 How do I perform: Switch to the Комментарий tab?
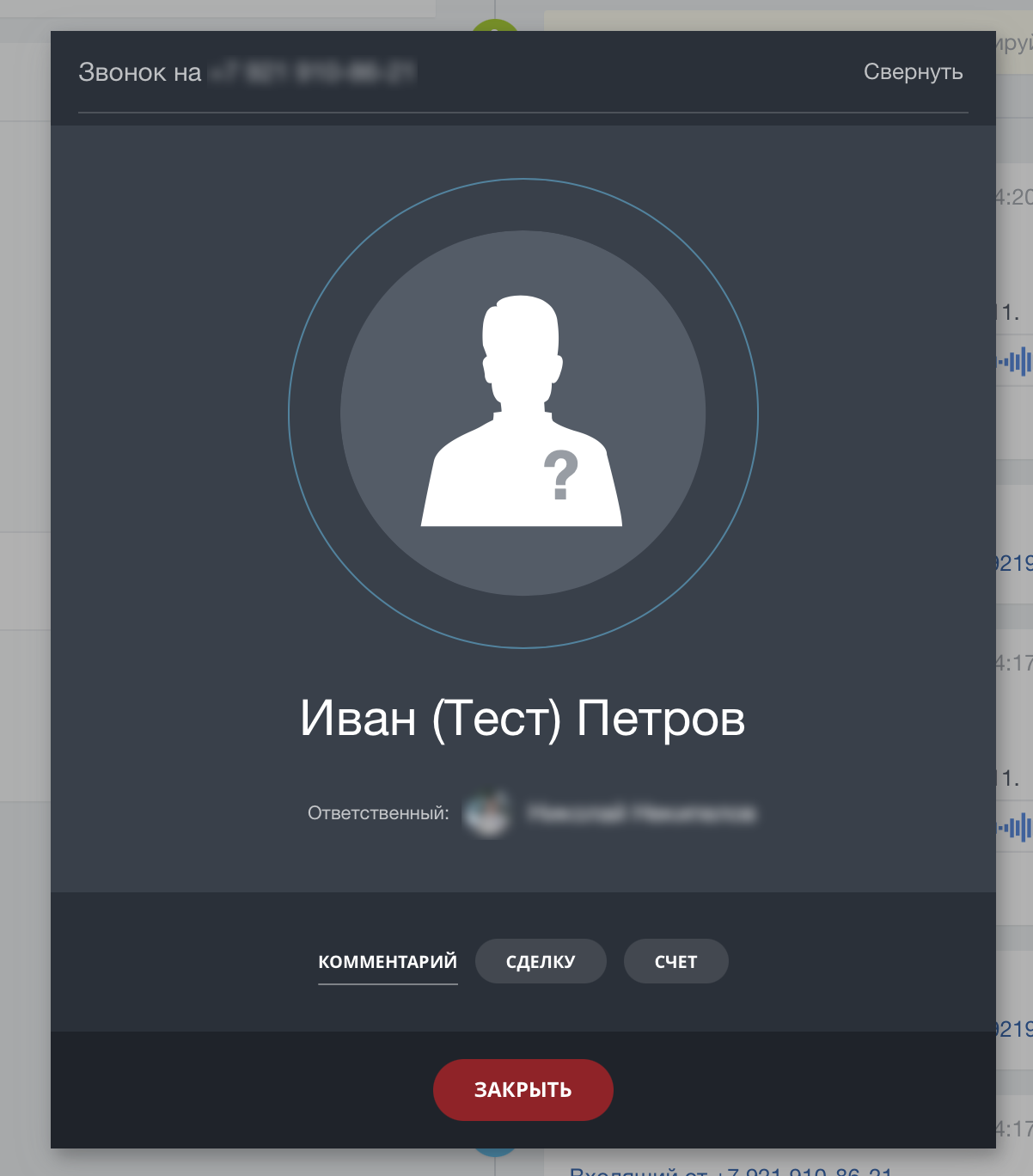pos(388,962)
